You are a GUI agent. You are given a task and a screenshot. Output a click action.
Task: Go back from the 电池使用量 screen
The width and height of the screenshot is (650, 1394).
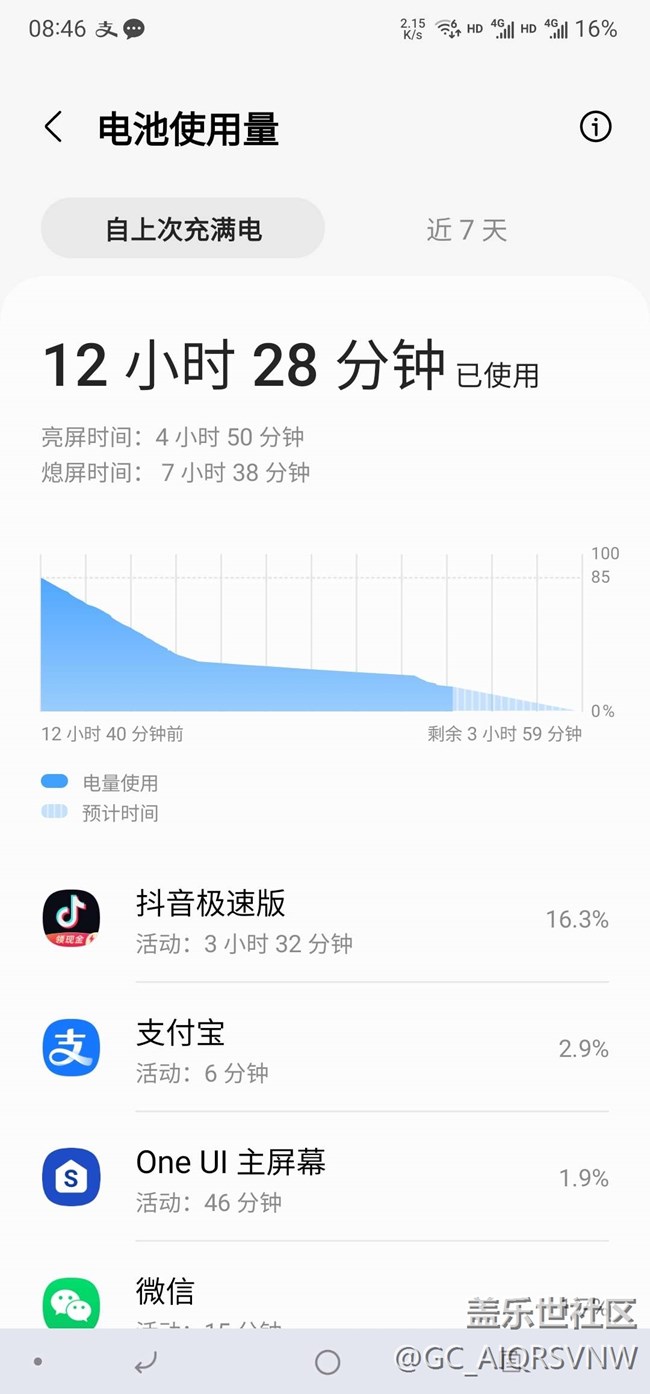click(53, 127)
